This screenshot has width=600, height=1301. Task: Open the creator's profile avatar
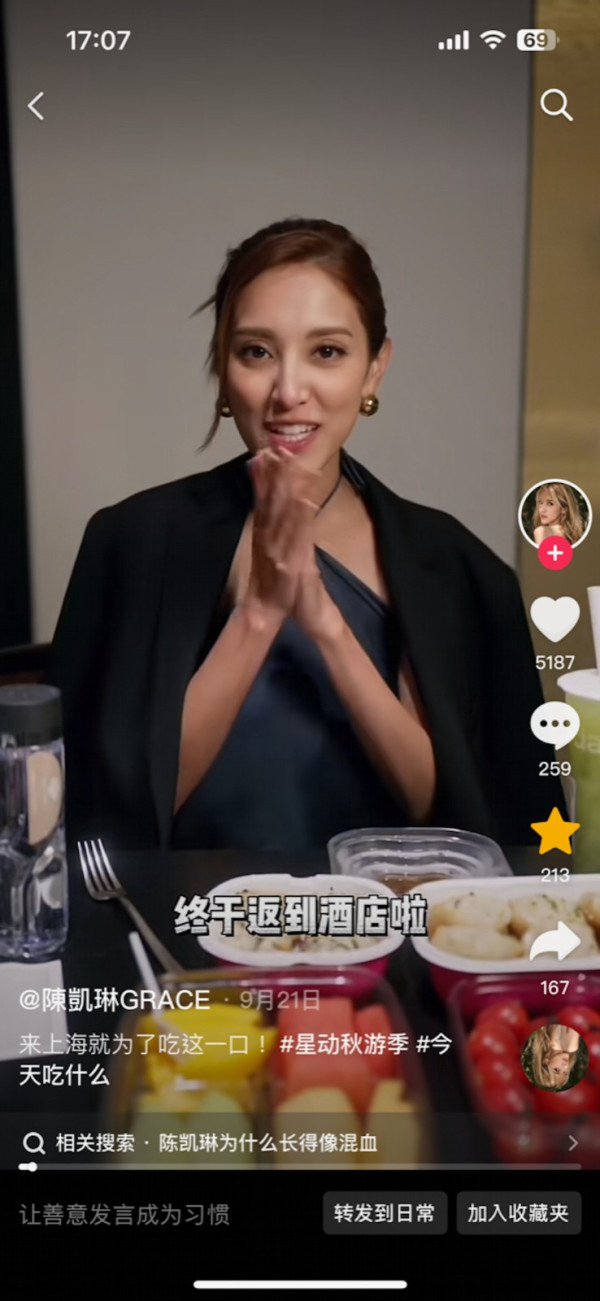(x=554, y=514)
